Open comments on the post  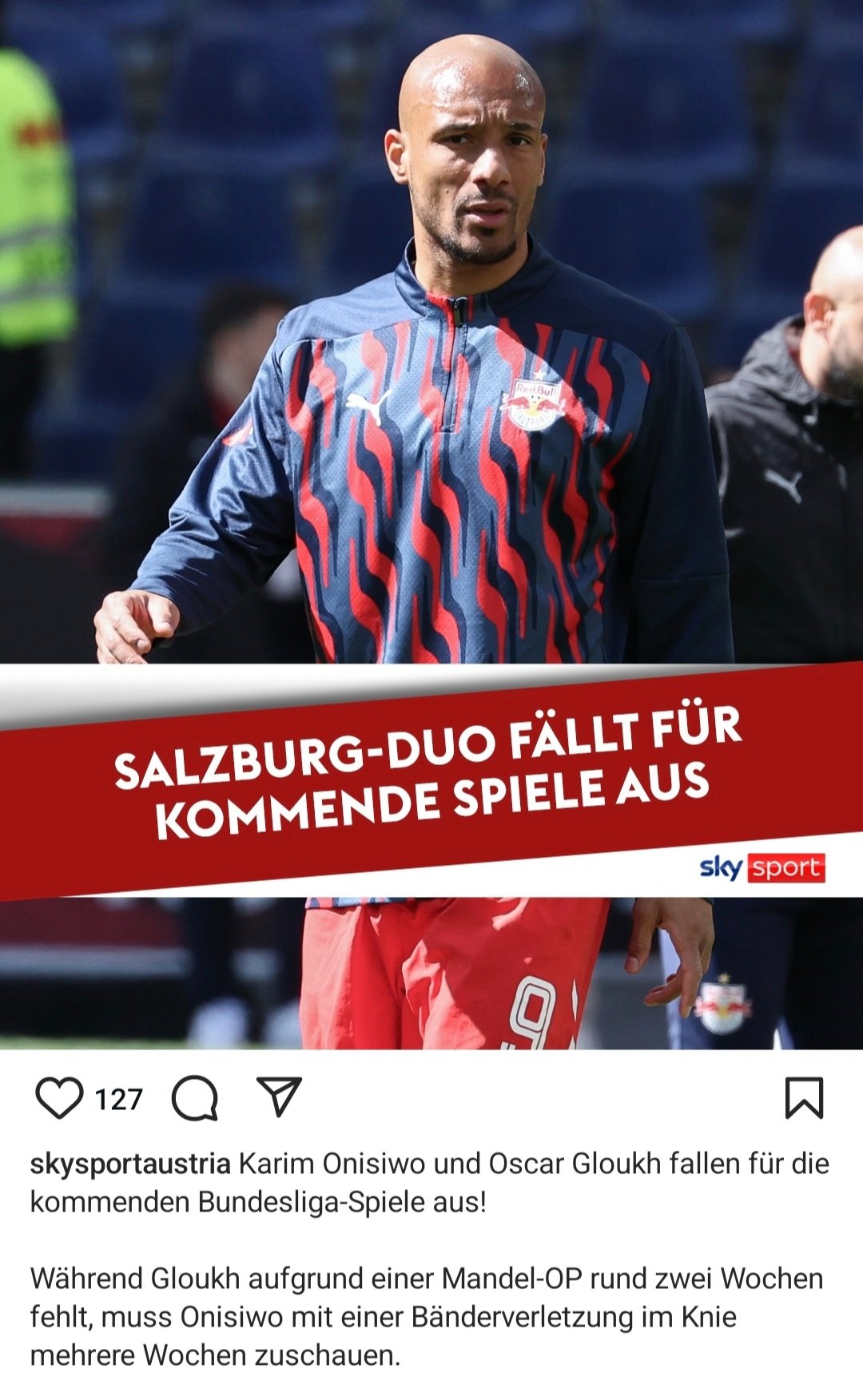(x=195, y=1098)
